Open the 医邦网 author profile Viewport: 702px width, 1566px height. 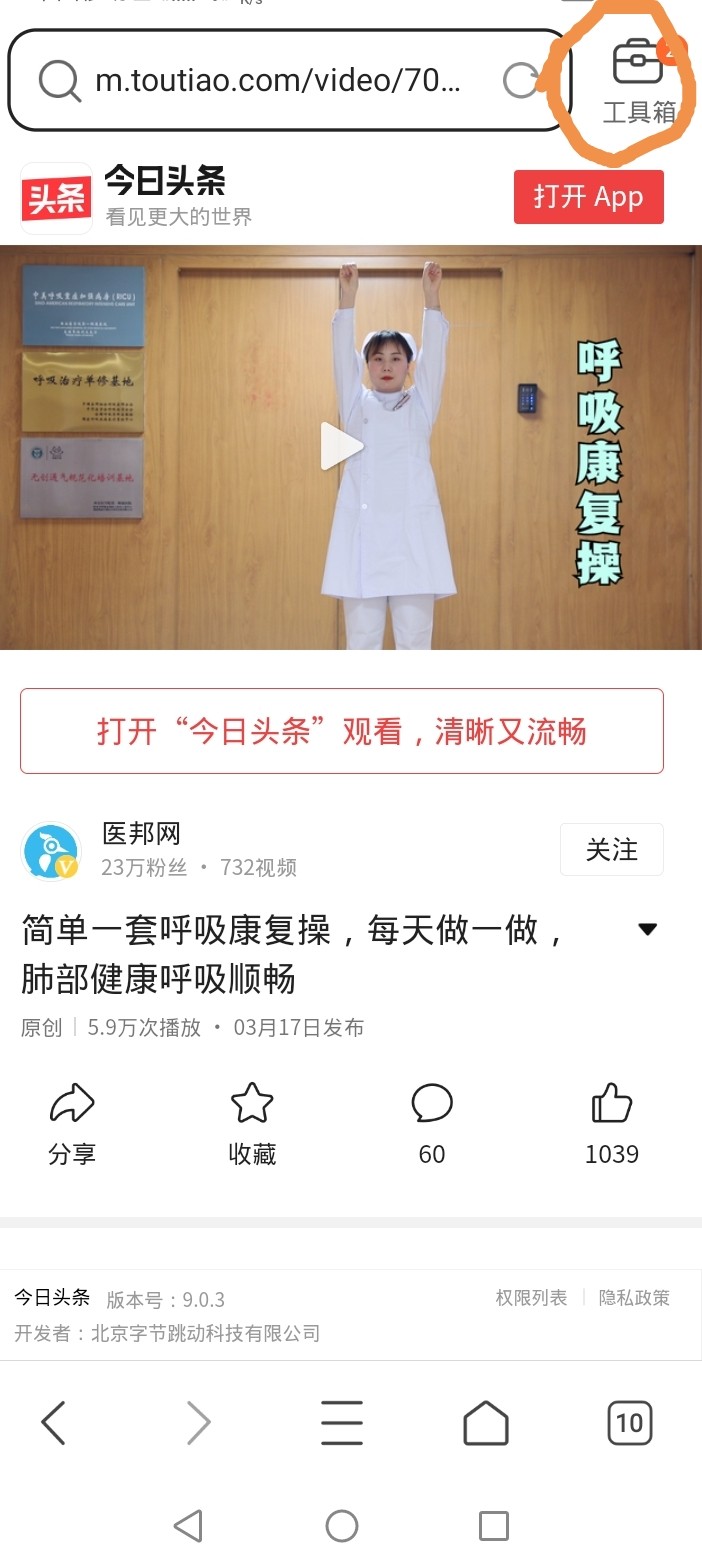tap(140, 833)
